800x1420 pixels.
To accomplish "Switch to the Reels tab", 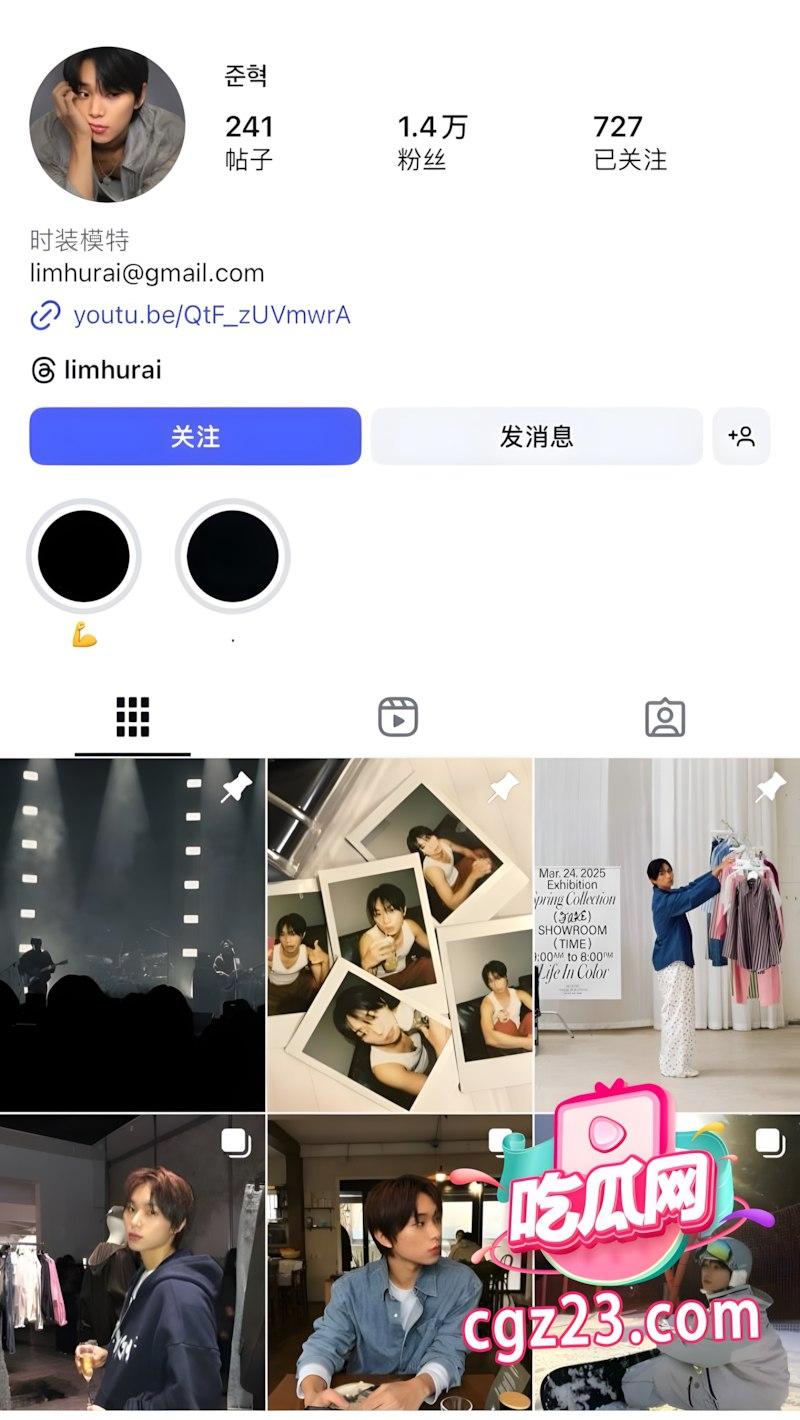I will (398, 718).
